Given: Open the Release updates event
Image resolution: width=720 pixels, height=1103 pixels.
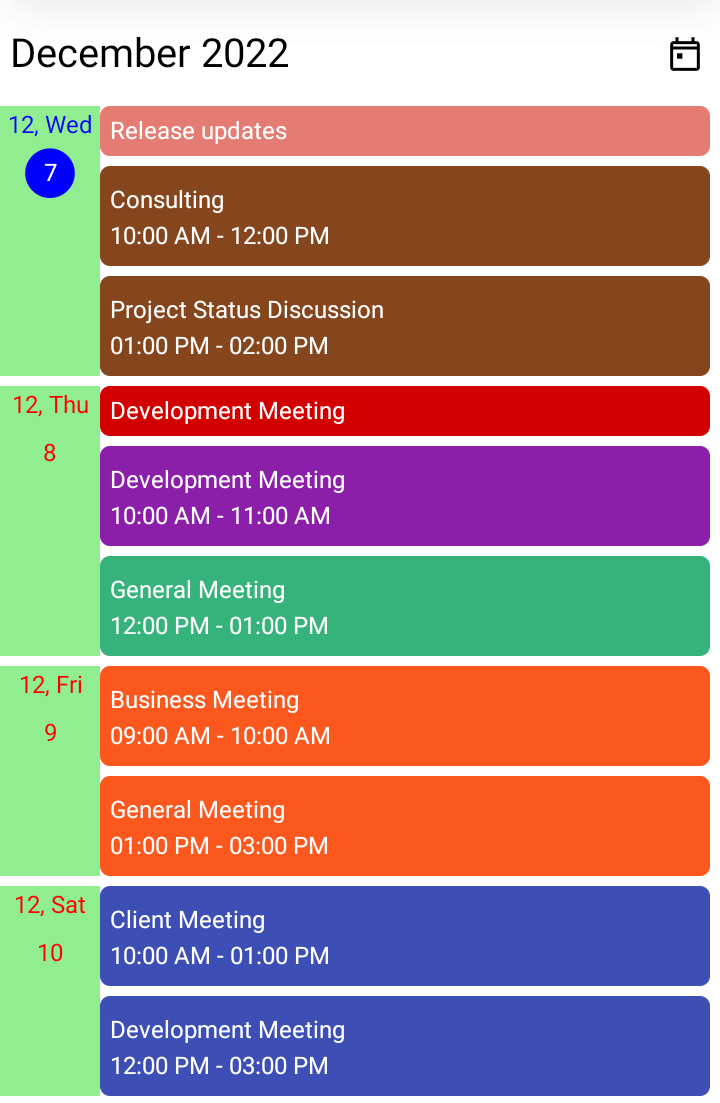Looking at the screenshot, I should pyautogui.click(x=404, y=131).
